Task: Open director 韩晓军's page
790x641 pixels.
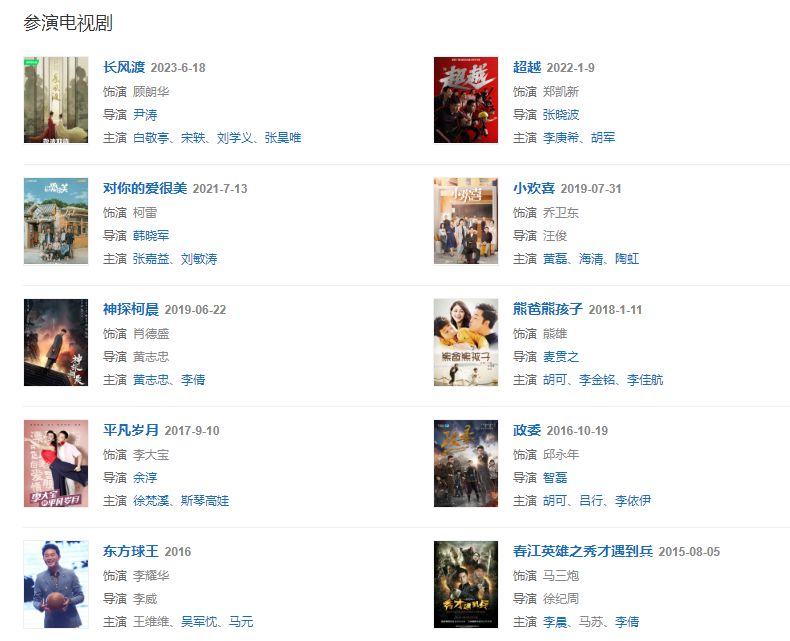Action: [x=151, y=235]
